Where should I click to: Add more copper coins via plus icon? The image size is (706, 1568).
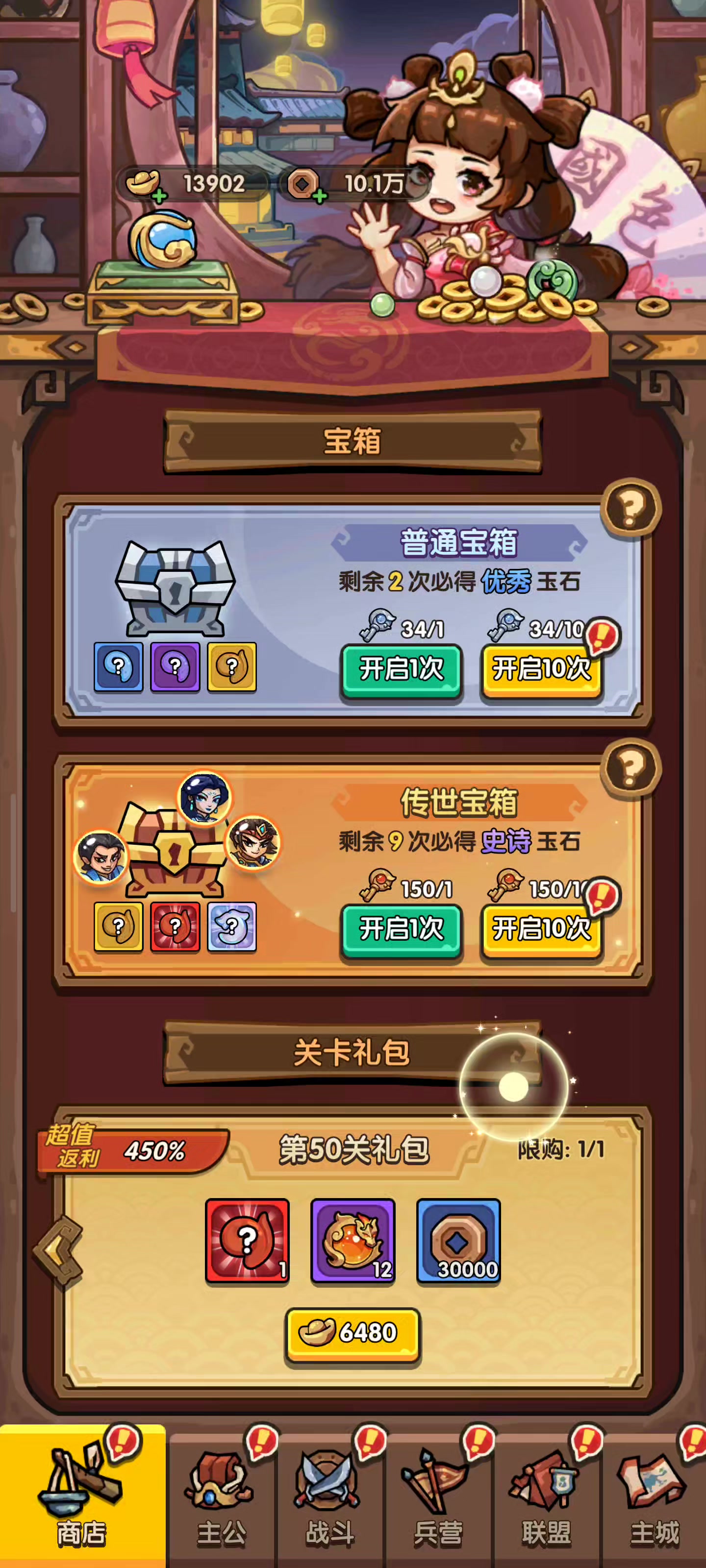pyautogui.click(x=319, y=196)
